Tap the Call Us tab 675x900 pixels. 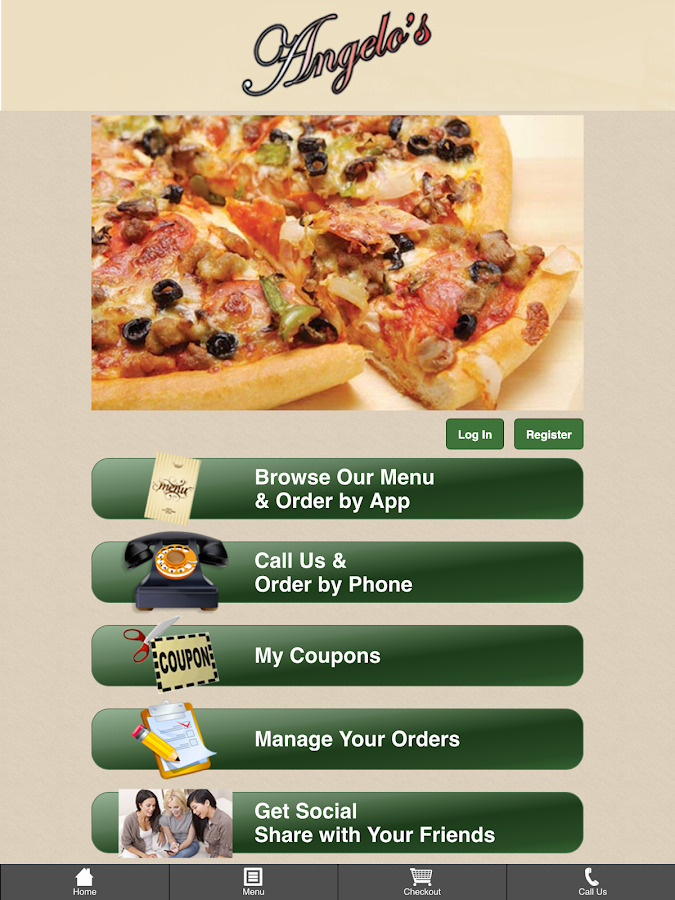(591, 881)
